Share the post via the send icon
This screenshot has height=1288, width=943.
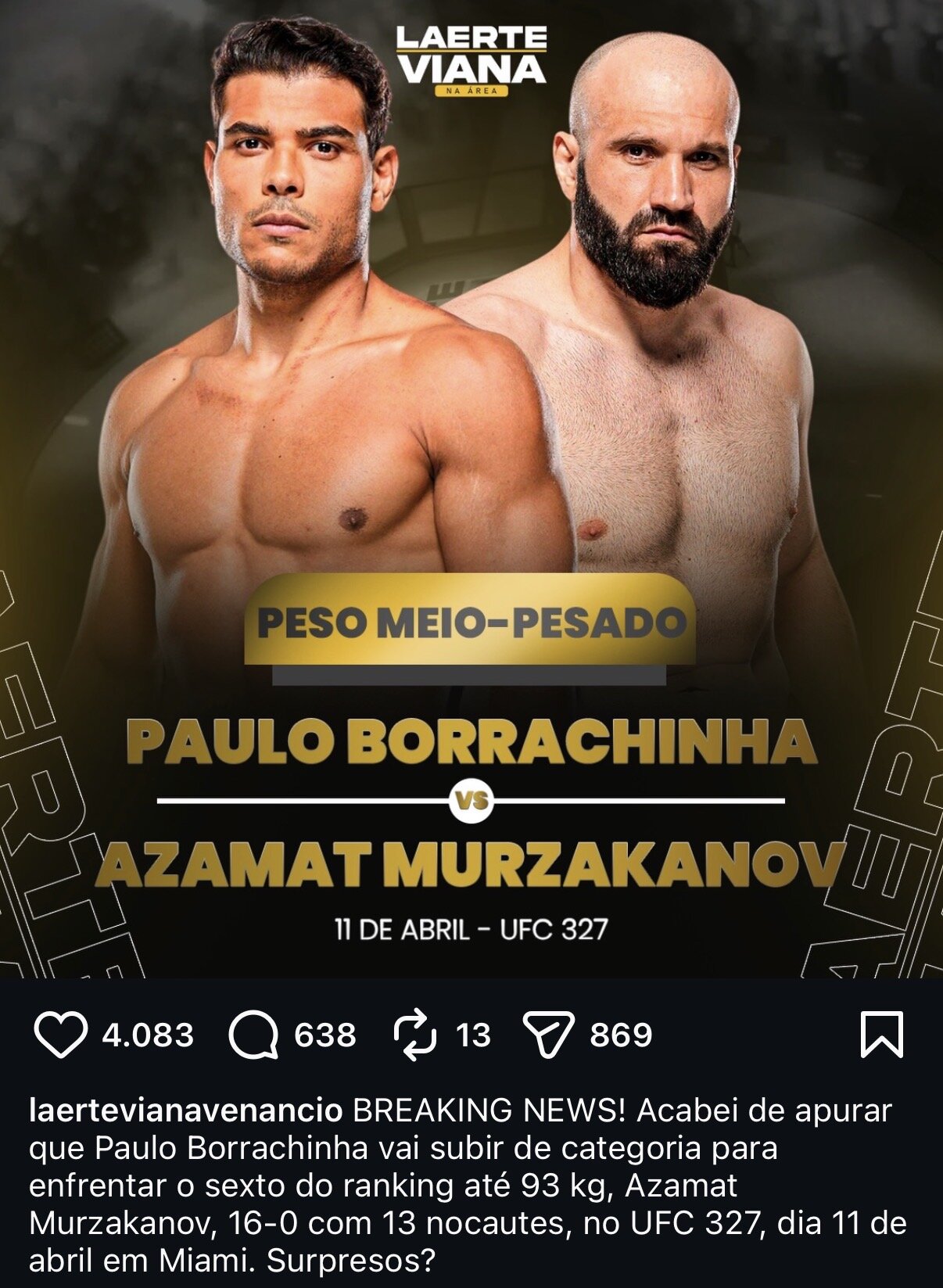(548, 1035)
